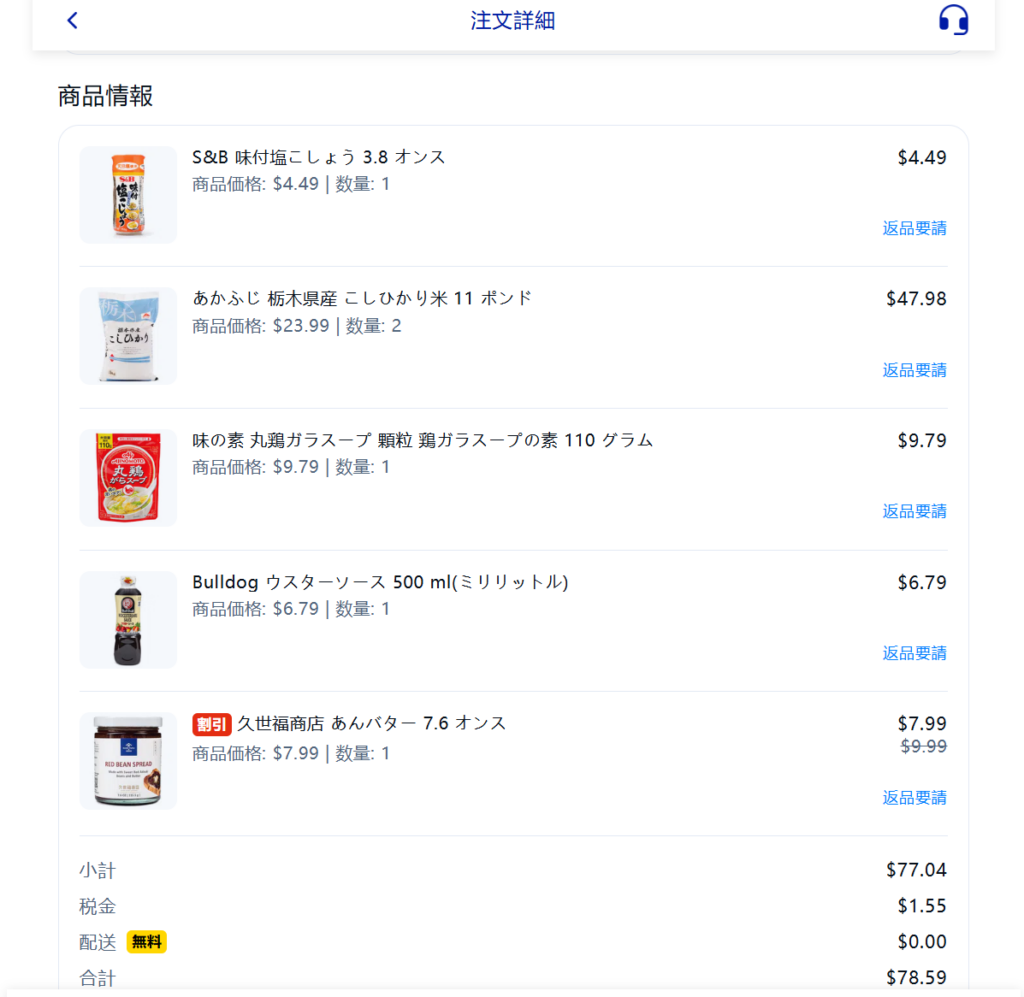
Task: Open customer support headset icon
Action: (x=953, y=20)
